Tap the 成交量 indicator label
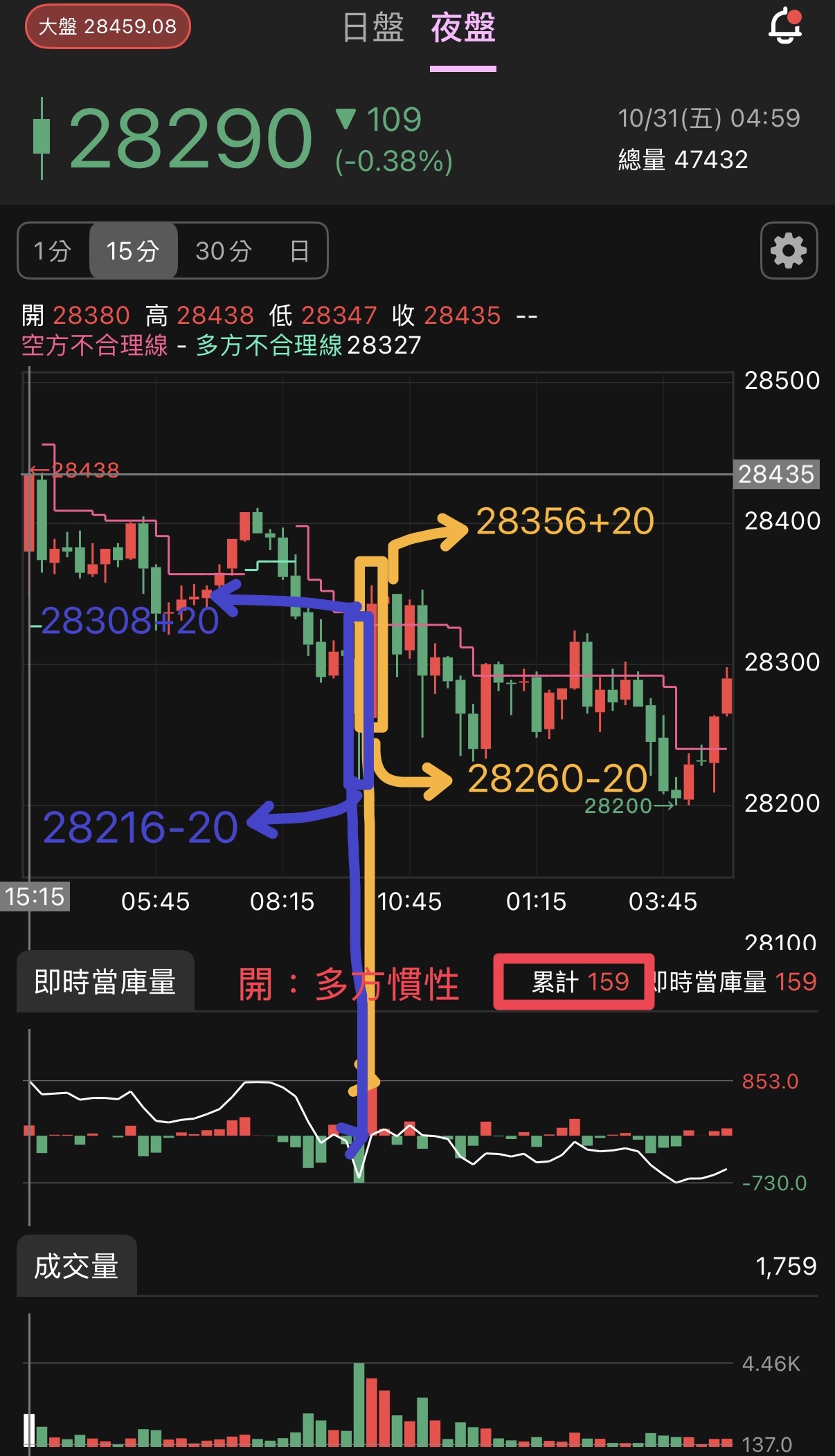 pyautogui.click(x=76, y=1266)
